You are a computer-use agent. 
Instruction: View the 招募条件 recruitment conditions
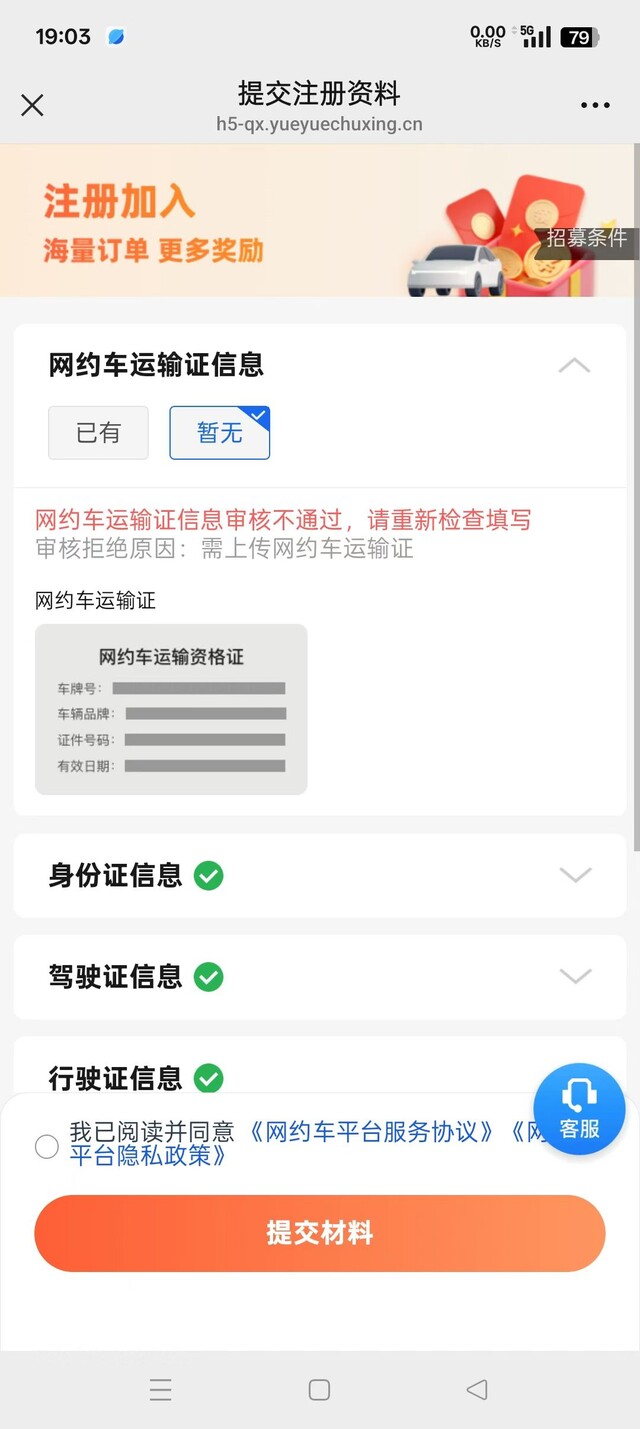586,238
